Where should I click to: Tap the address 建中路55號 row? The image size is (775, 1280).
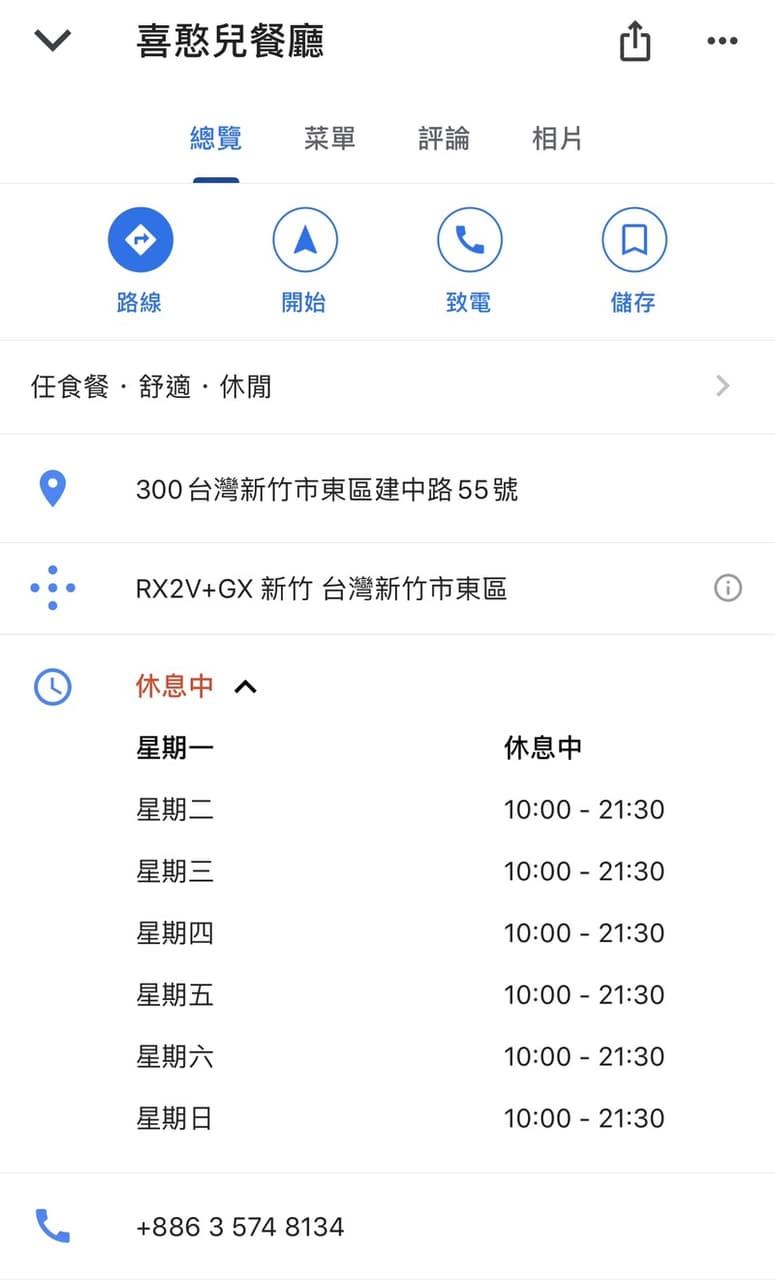pos(387,489)
